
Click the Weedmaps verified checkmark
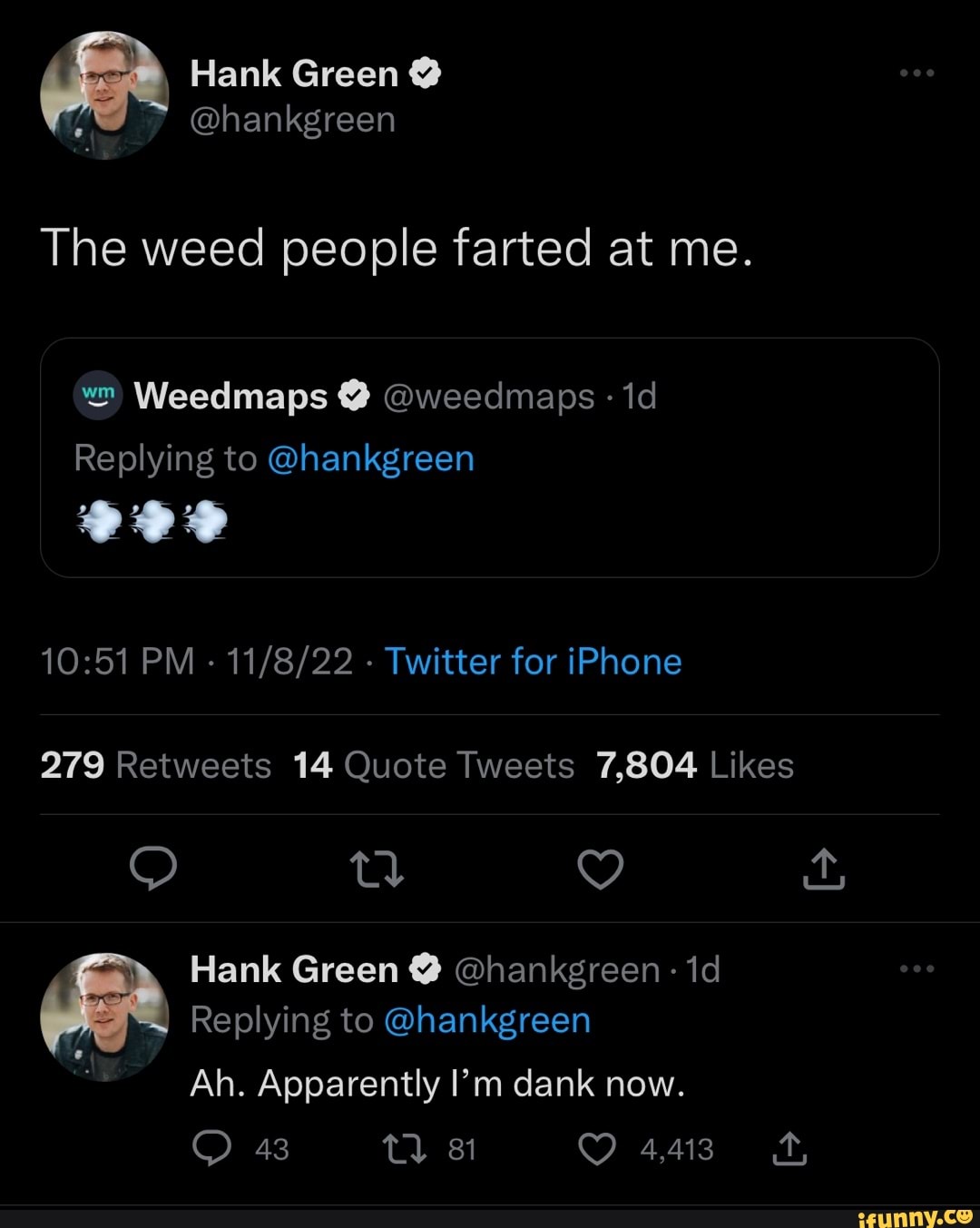tap(353, 394)
